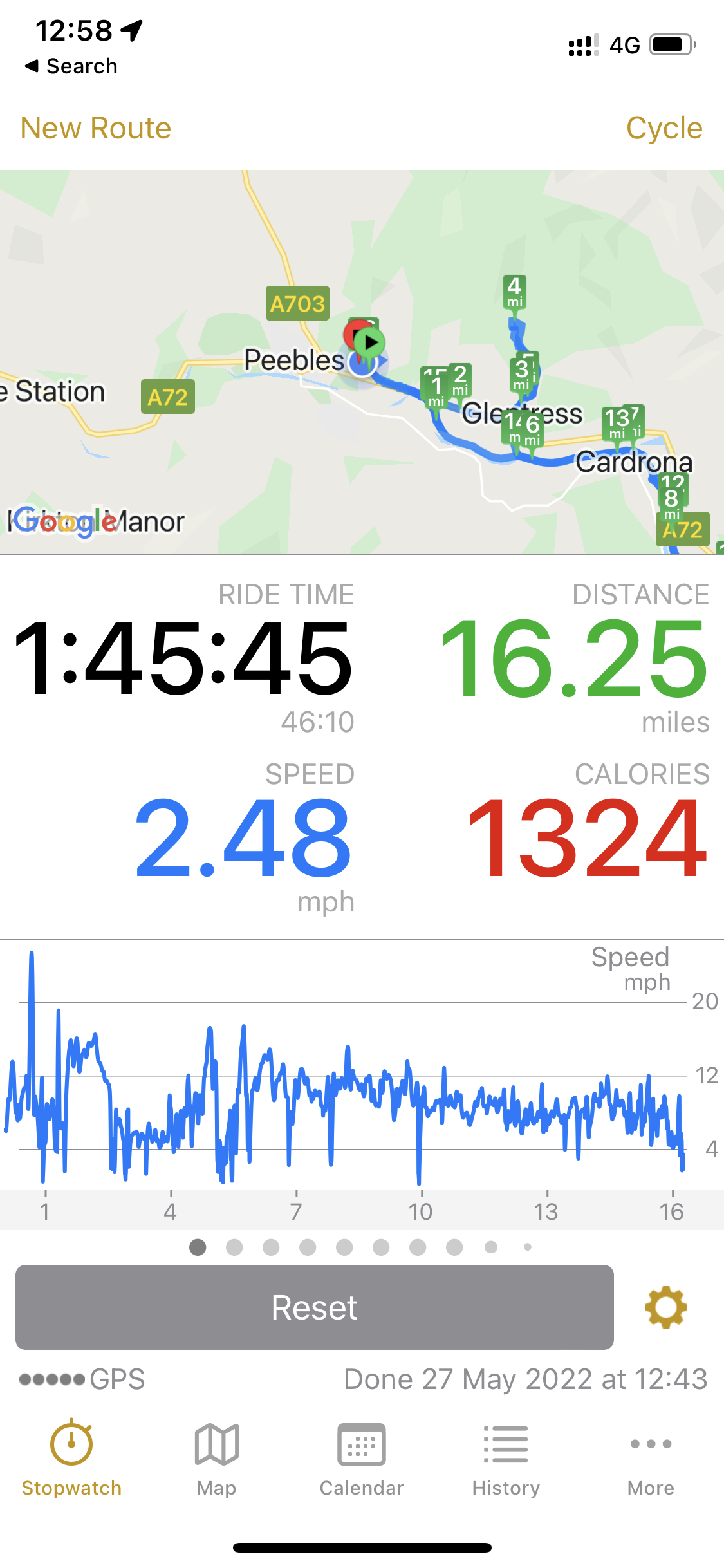
Task: Return to Search via the back arrow
Action: click(71, 66)
